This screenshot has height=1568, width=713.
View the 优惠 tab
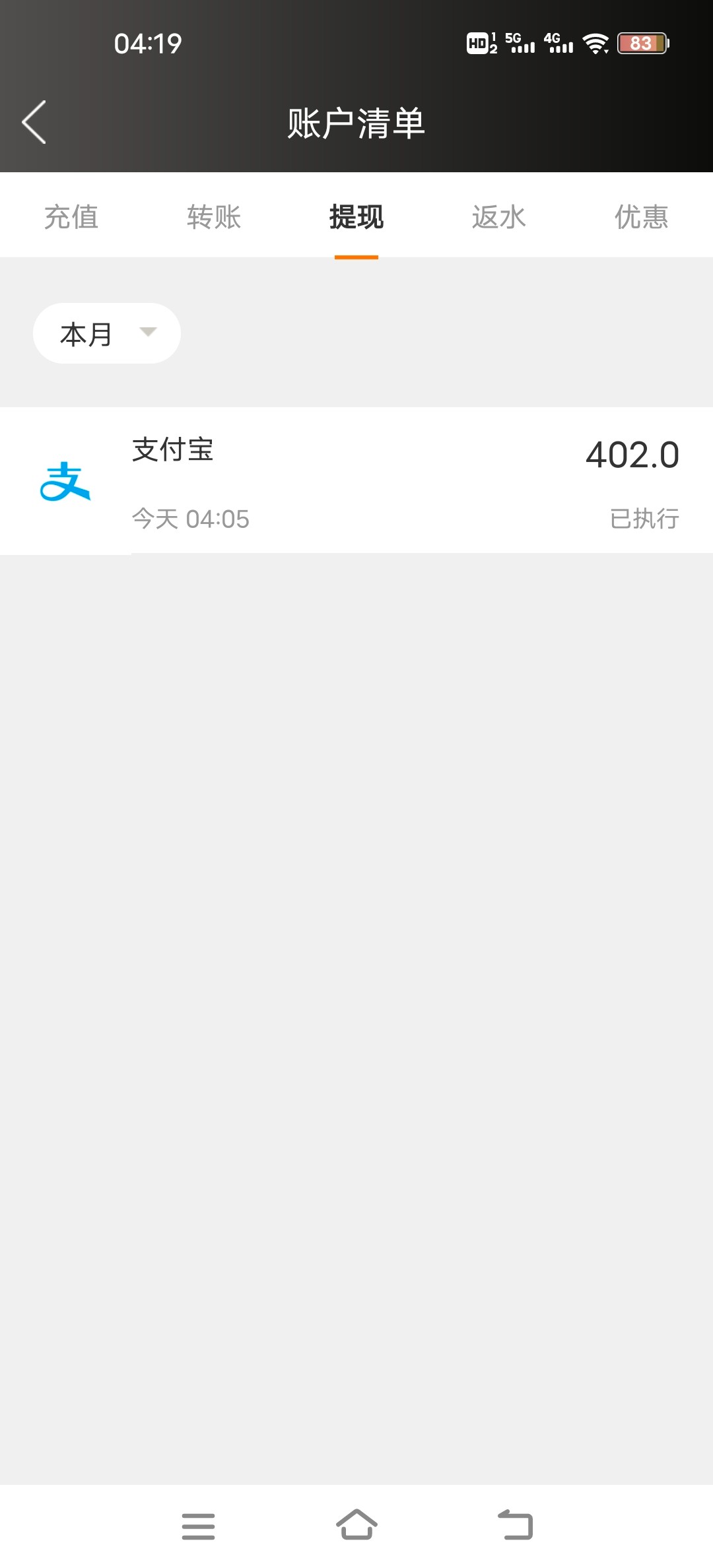point(641,217)
